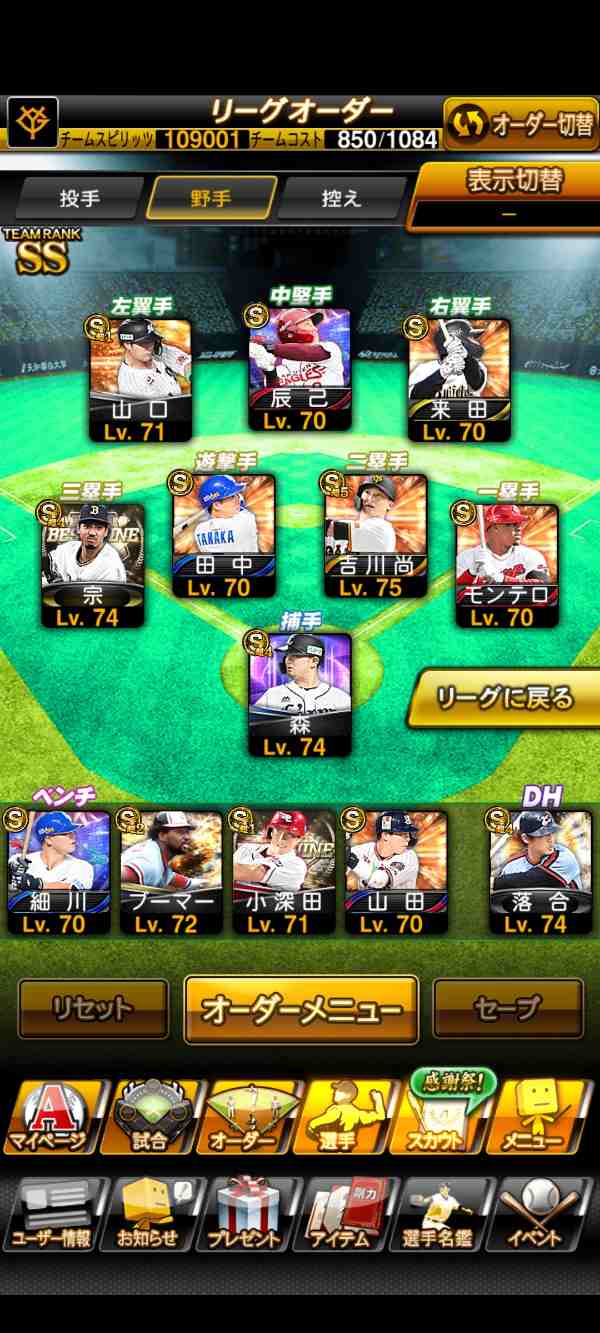600x1333 pixels.
Task: Tap the リセット button
Action: click(x=93, y=1009)
